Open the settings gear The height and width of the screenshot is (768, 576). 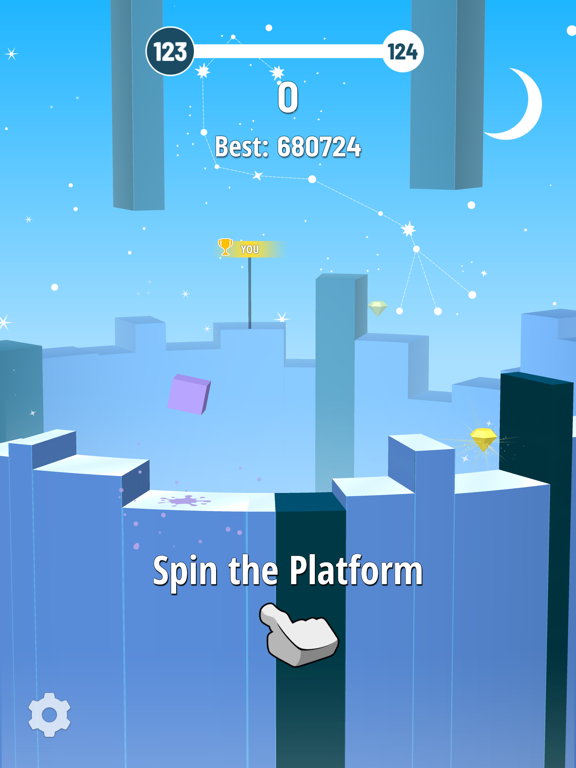[49, 715]
